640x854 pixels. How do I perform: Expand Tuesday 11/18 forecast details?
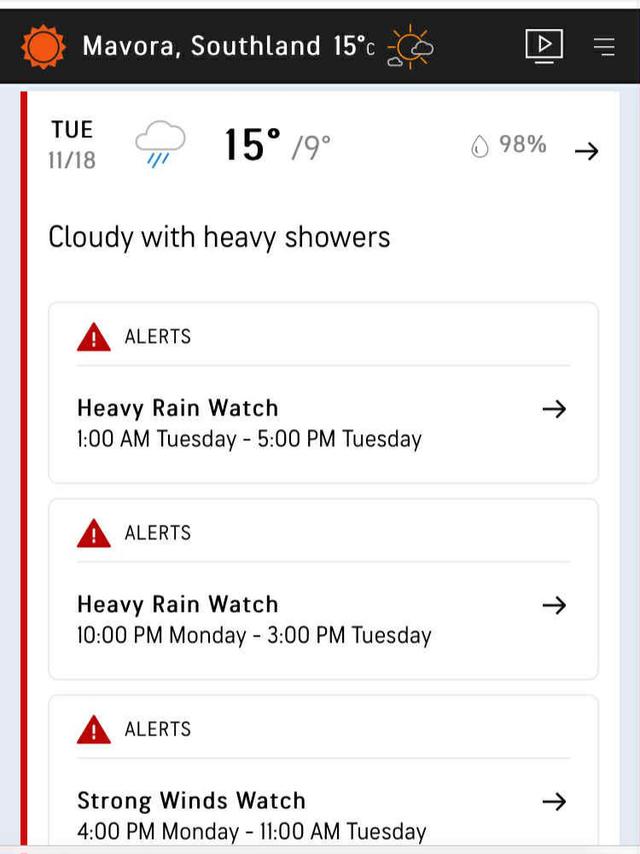pos(587,151)
